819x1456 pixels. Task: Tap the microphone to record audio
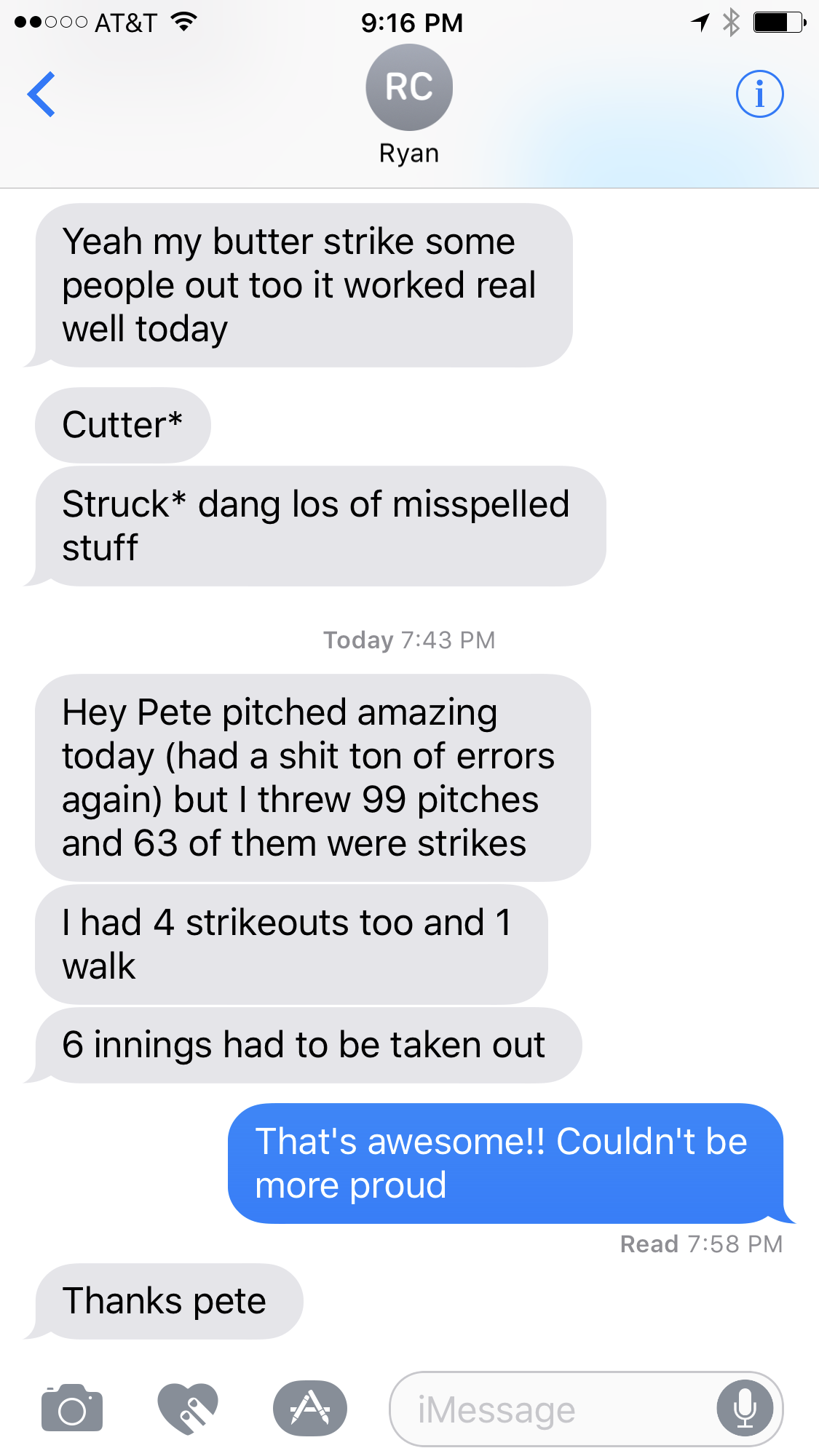pyautogui.click(x=745, y=1409)
